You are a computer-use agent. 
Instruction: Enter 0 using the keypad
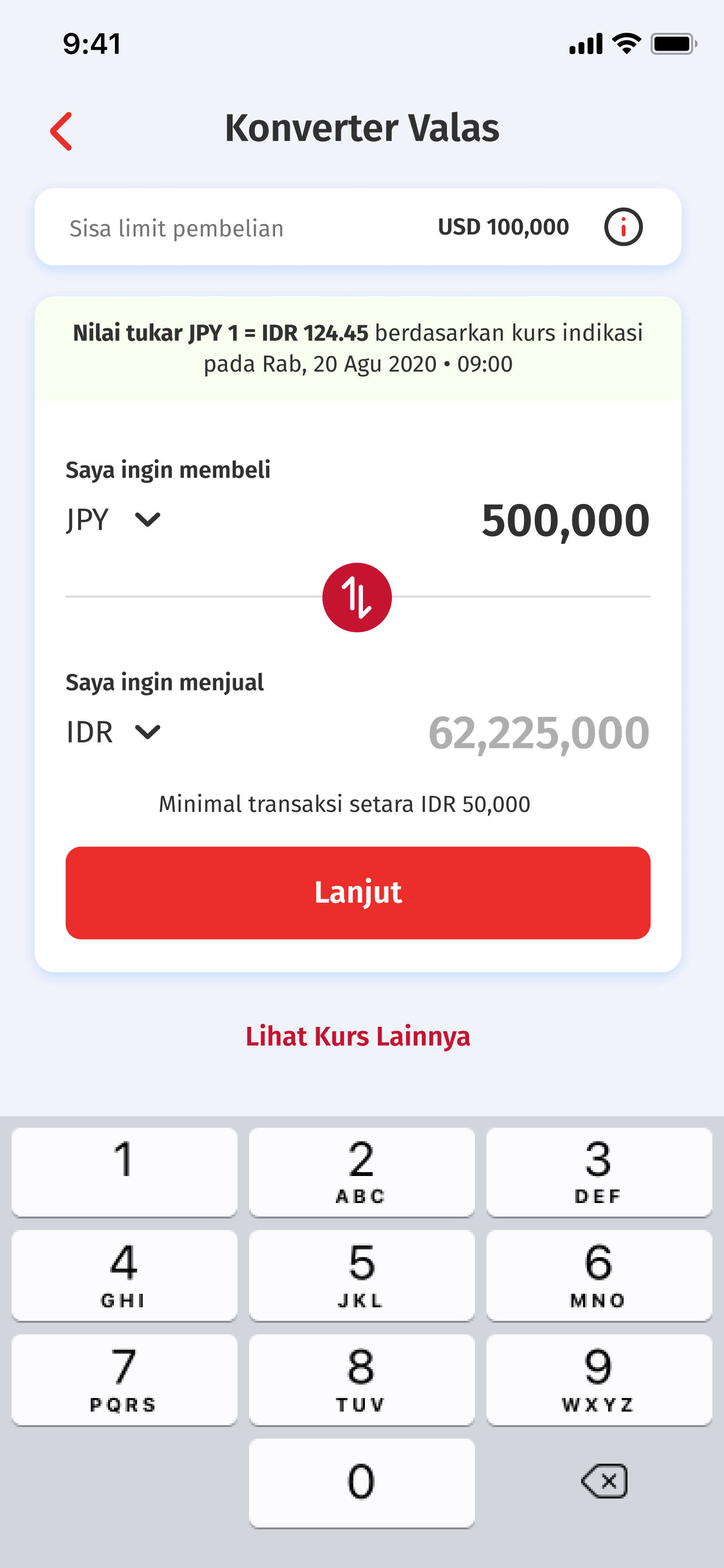click(x=362, y=1483)
